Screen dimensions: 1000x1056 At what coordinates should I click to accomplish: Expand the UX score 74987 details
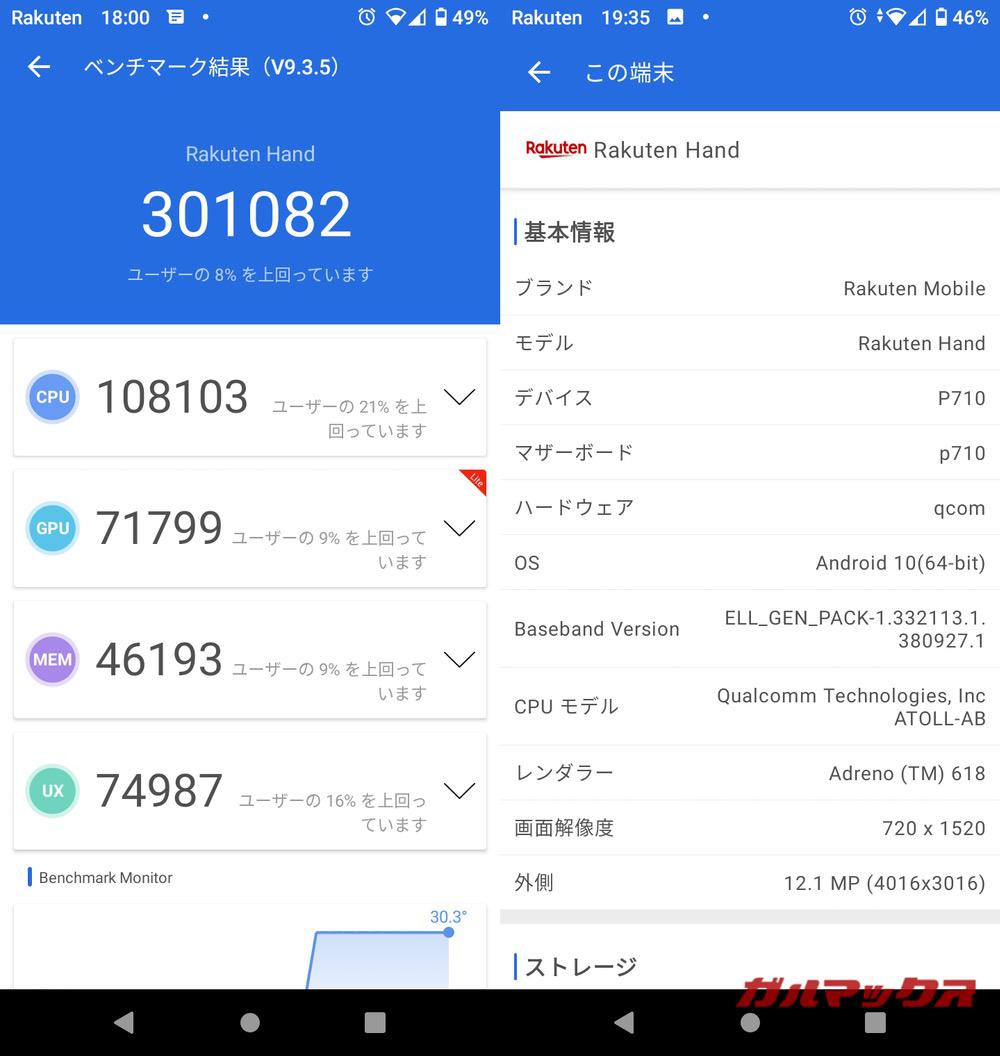pyautogui.click(x=459, y=791)
